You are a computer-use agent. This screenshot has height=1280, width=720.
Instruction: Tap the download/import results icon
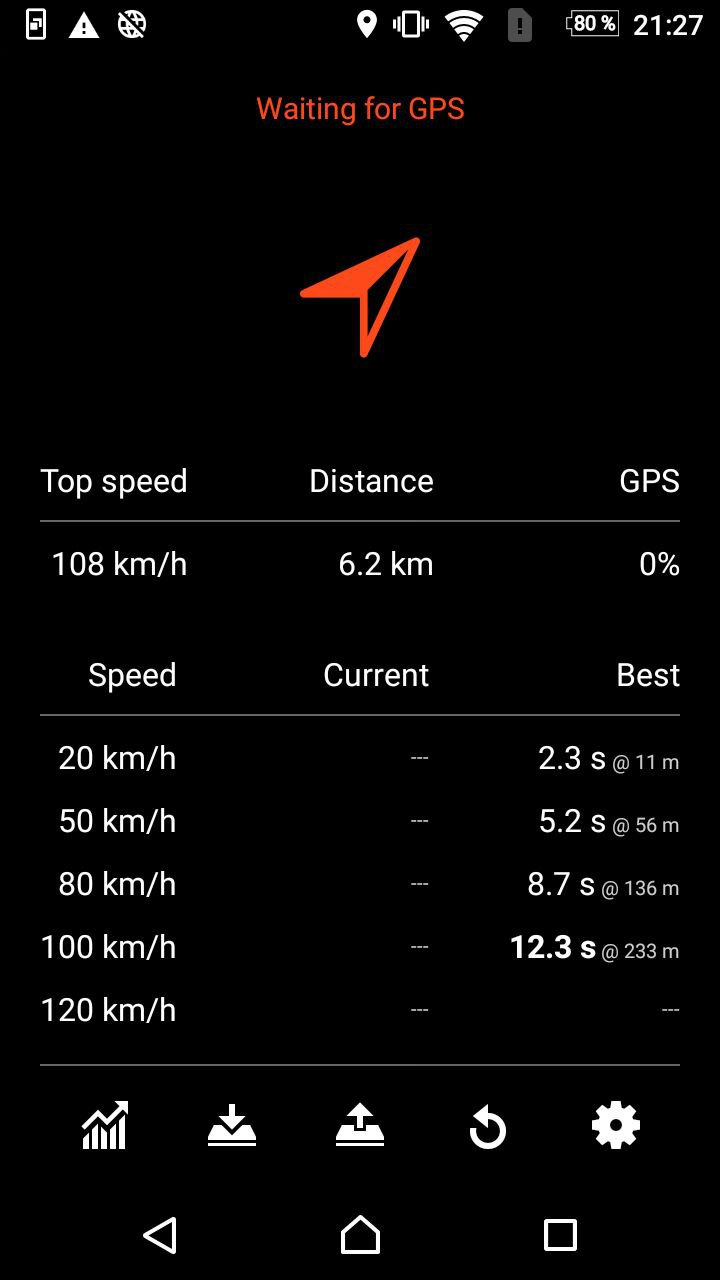232,1126
